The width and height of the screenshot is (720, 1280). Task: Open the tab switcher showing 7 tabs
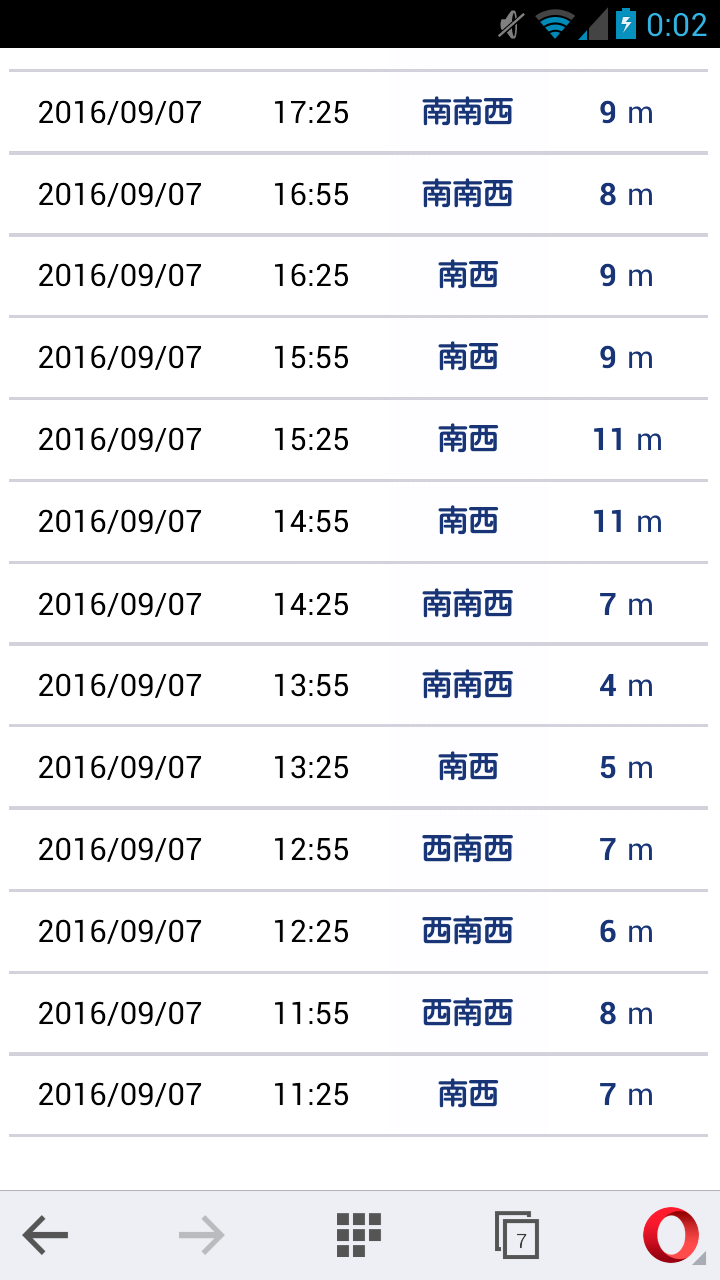[517, 1235]
